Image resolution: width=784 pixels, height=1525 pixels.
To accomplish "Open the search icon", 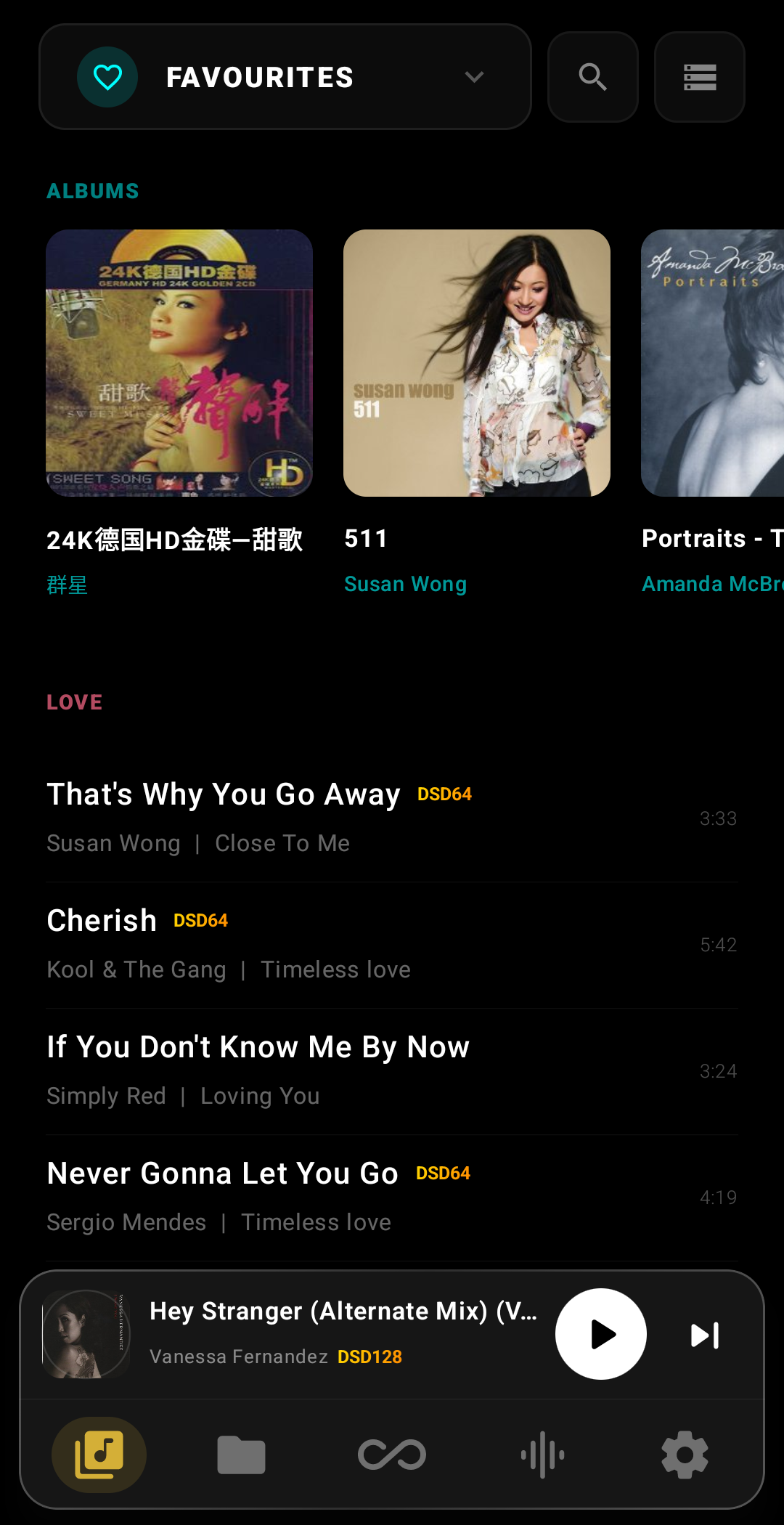I will point(592,77).
